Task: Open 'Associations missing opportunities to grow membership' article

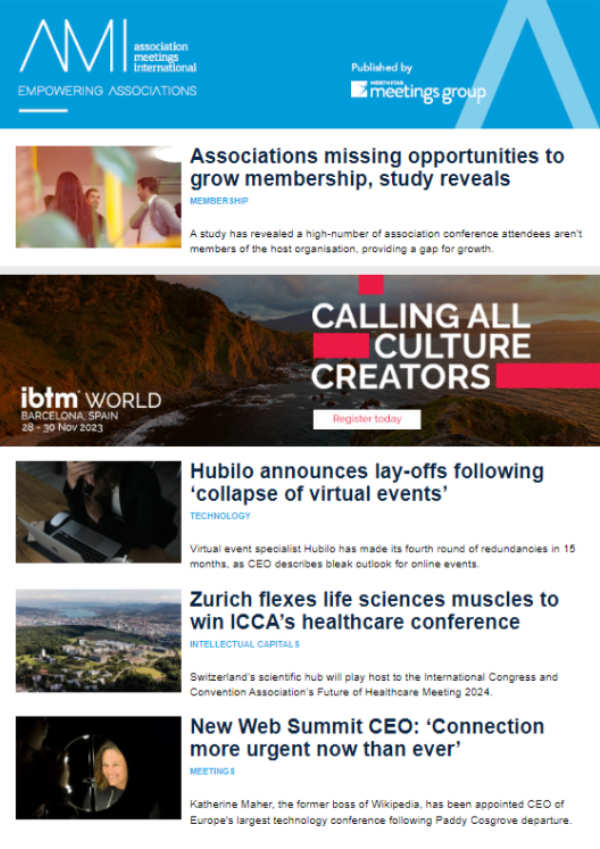Action: point(376,168)
